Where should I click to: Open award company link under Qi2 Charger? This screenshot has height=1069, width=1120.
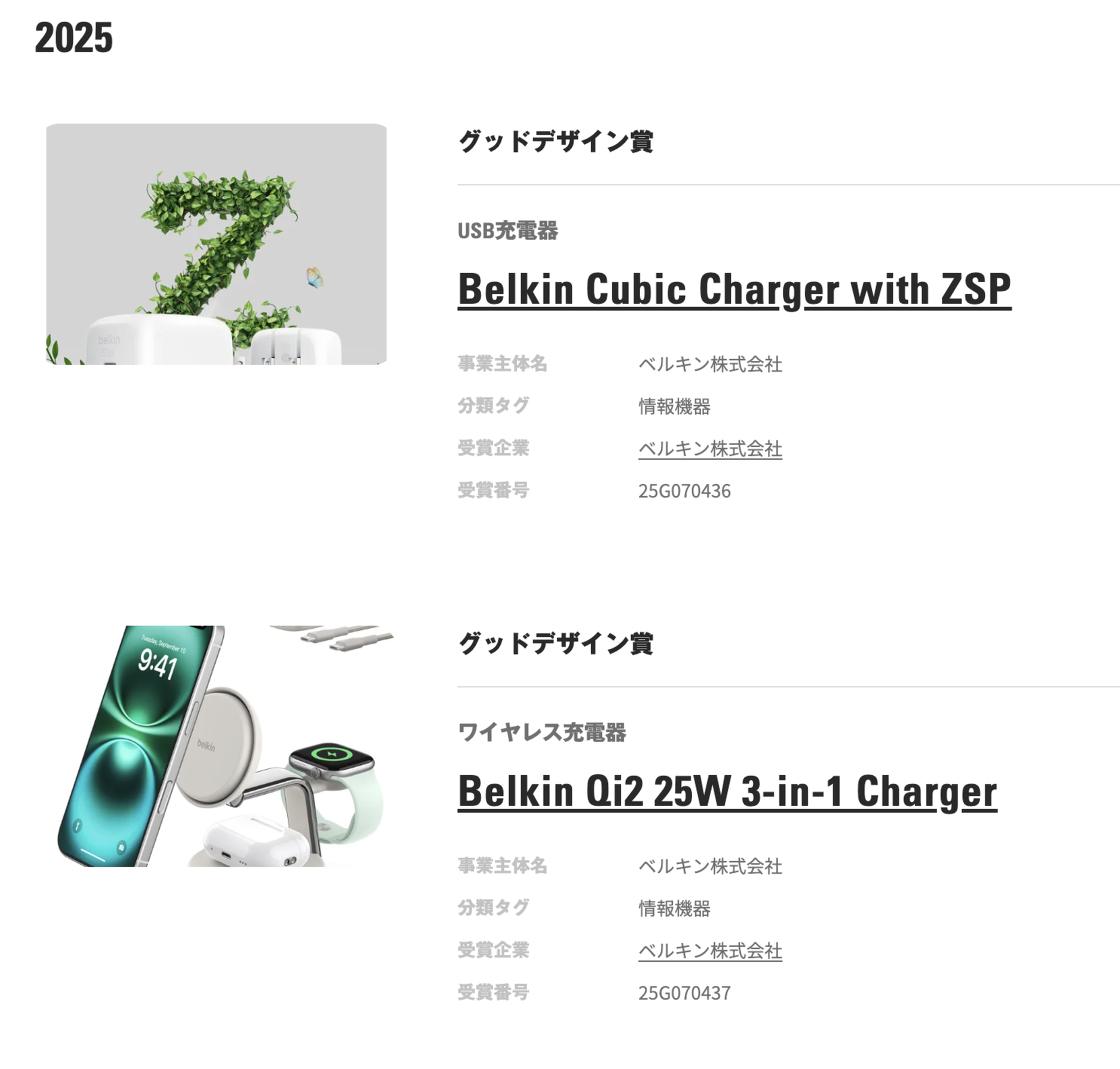coord(710,951)
